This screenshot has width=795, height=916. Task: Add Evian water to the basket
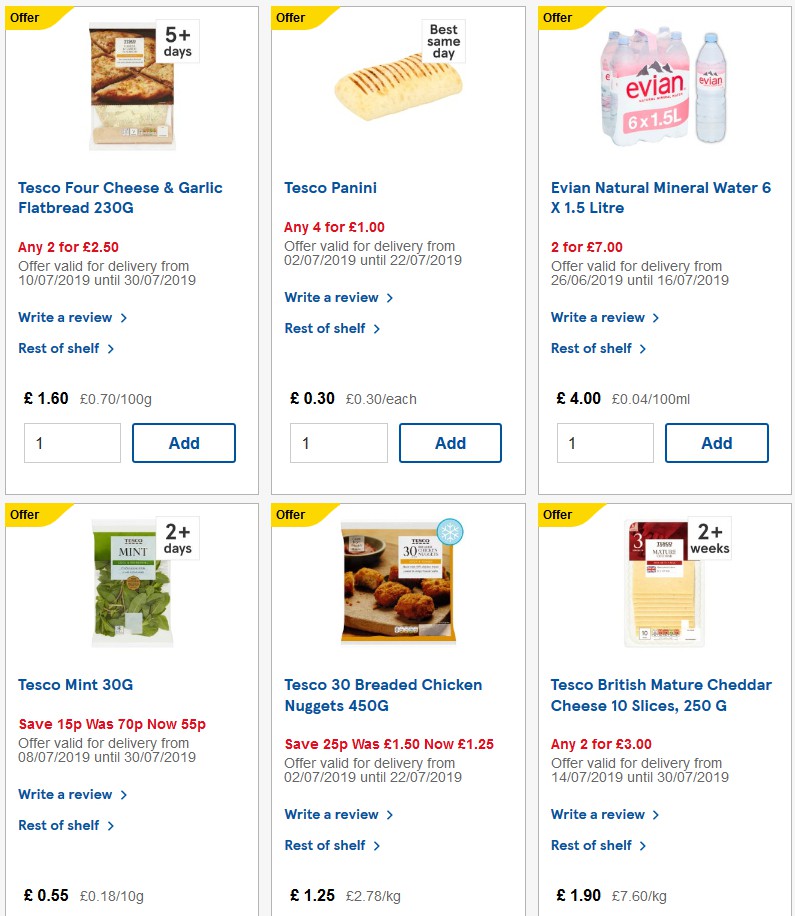pos(716,442)
